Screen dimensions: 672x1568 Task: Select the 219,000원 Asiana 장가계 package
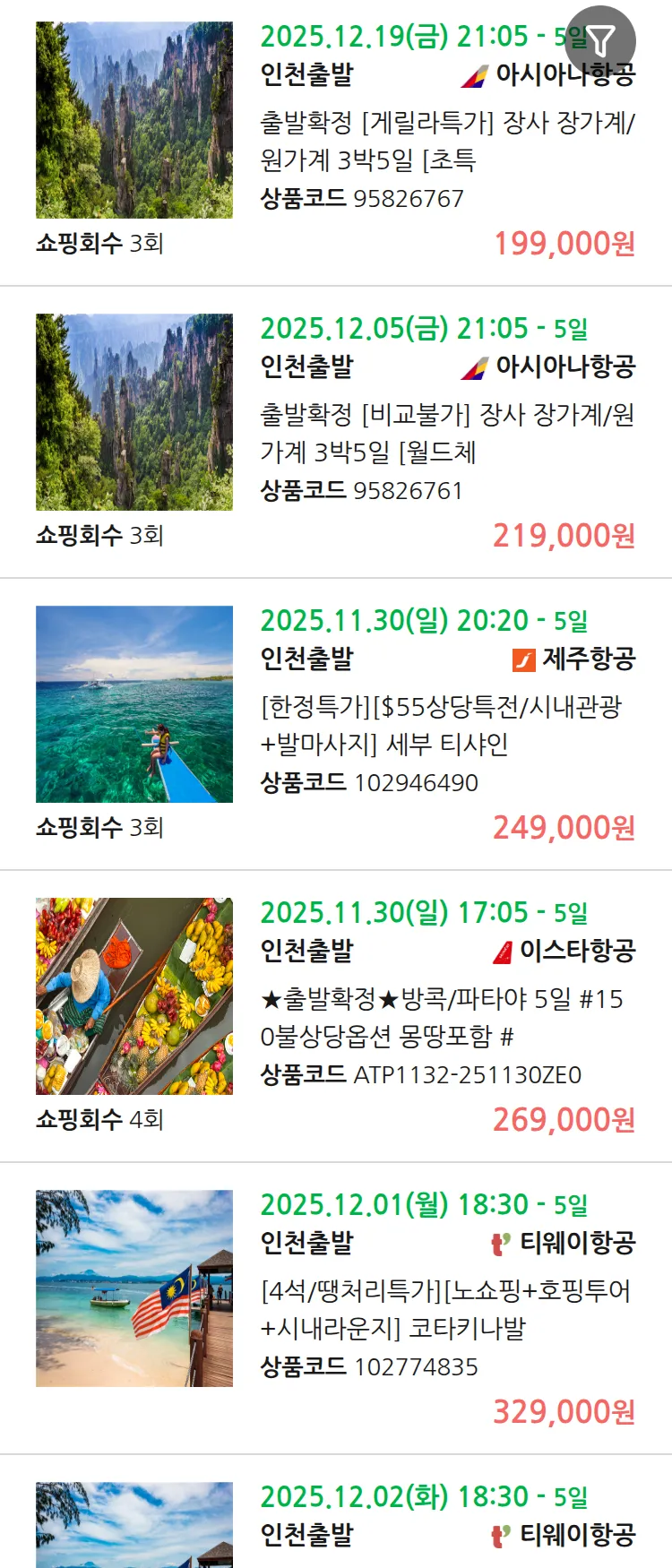point(446,433)
